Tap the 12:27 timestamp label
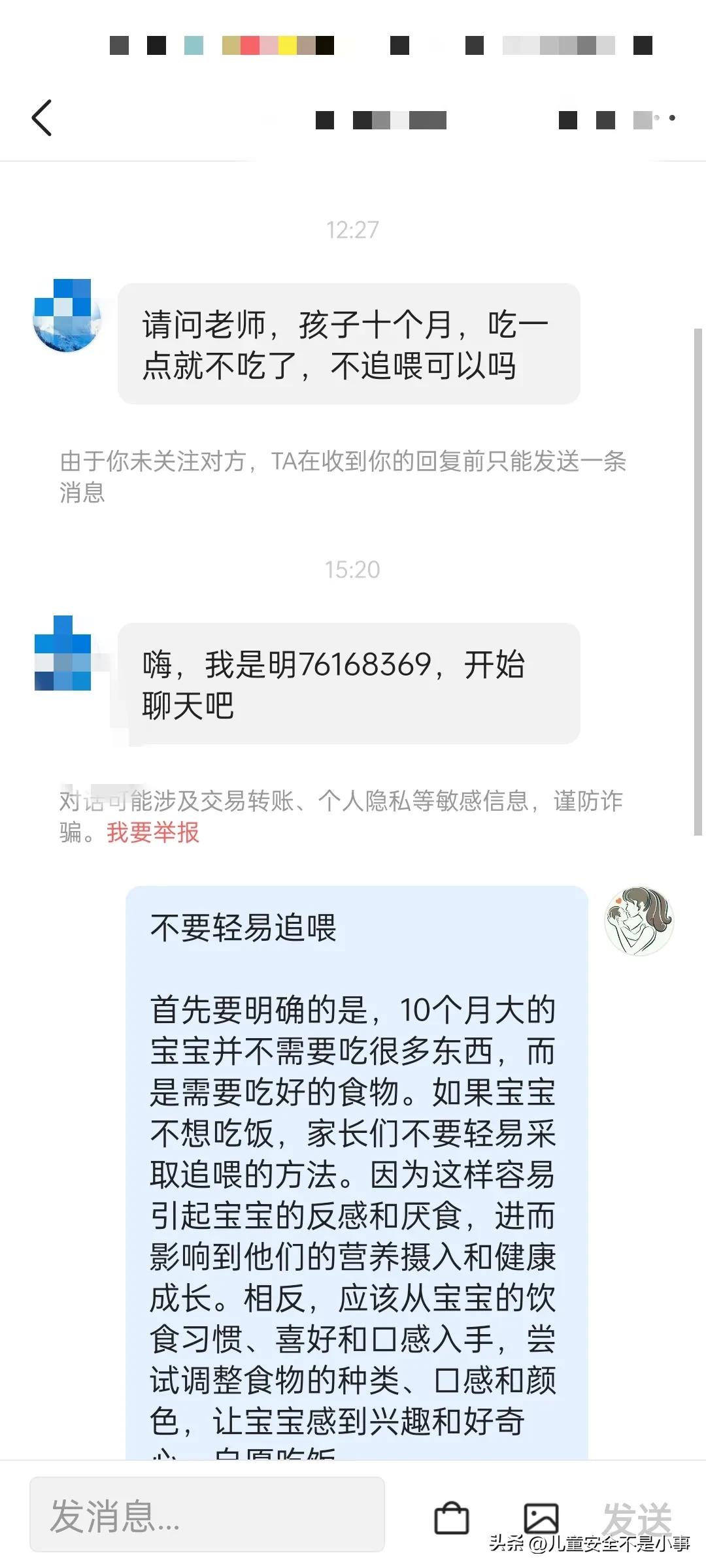The image size is (706, 1568). (x=353, y=229)
